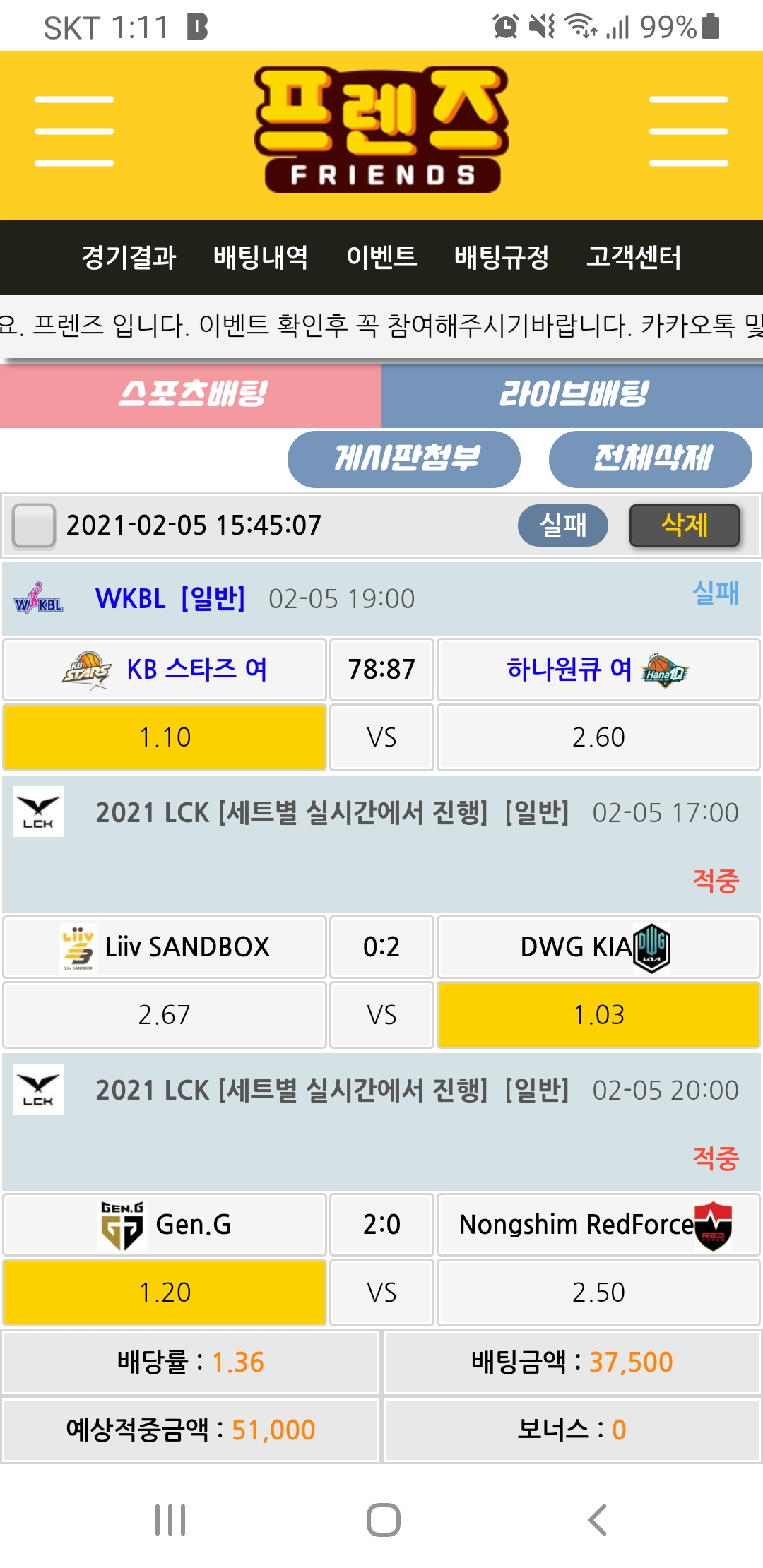
Task: Open the right hamburger menu
Action: coord(688,131)
